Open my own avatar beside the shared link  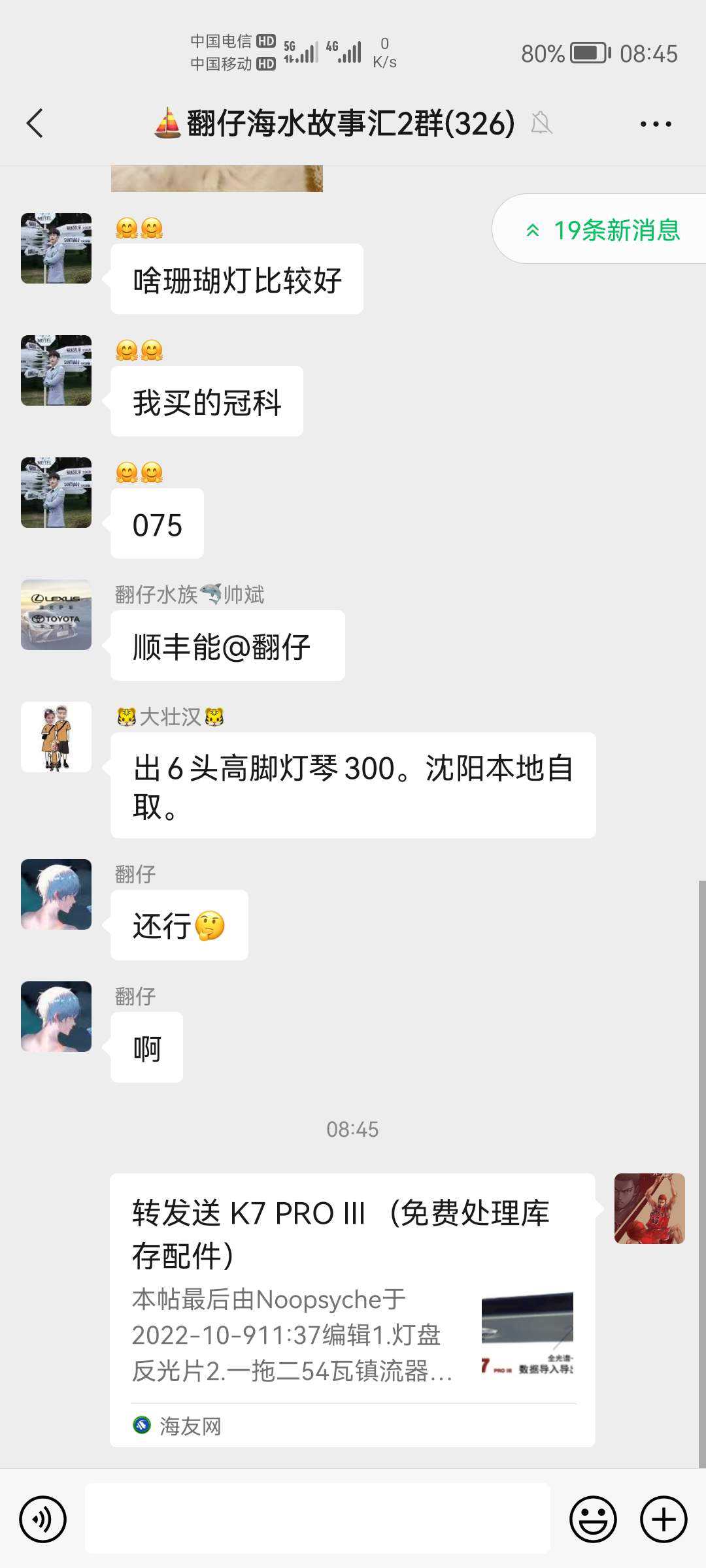click(x=649, y=1208)
